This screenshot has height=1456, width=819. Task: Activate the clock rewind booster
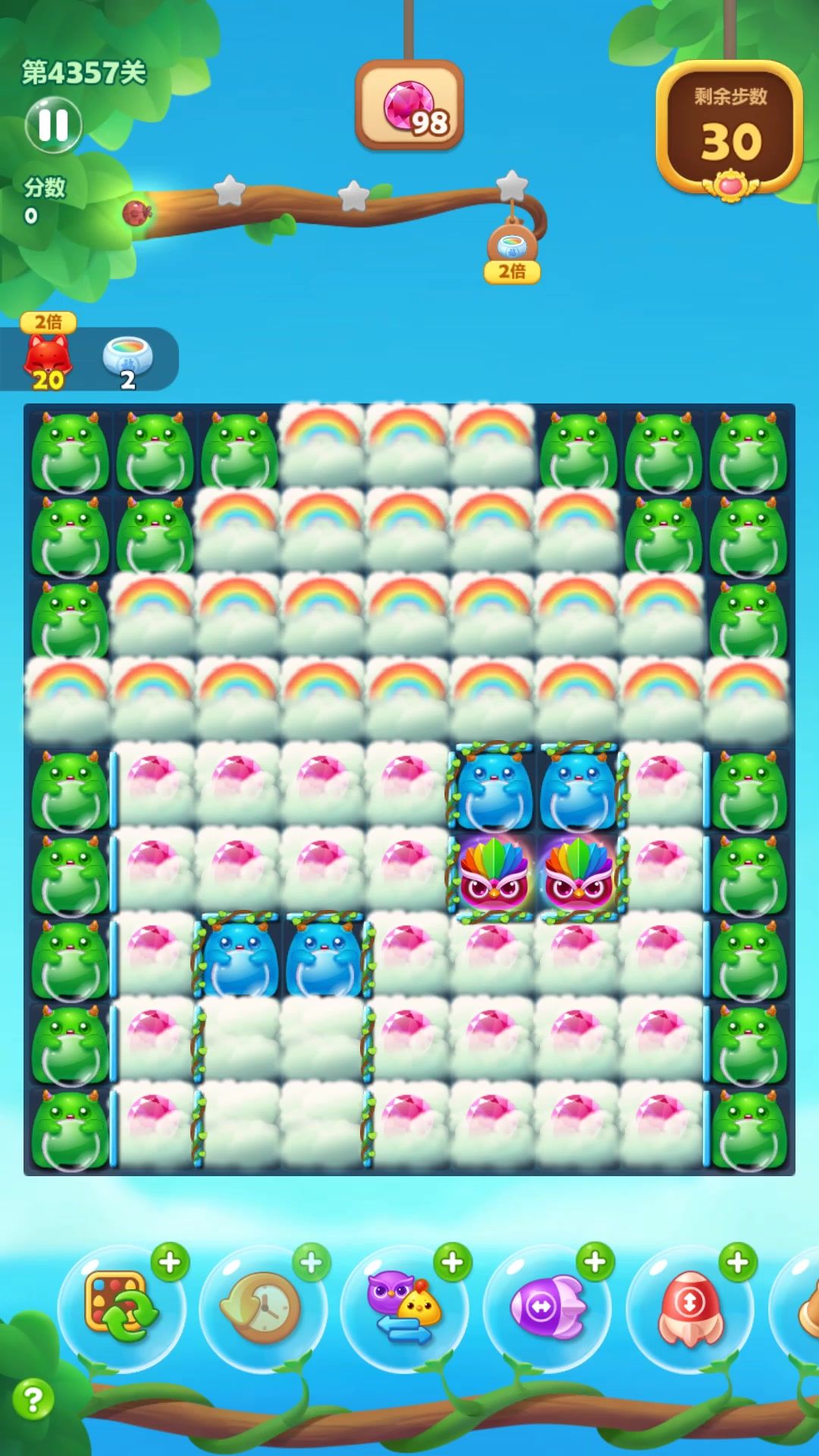tap(262, 1307)
